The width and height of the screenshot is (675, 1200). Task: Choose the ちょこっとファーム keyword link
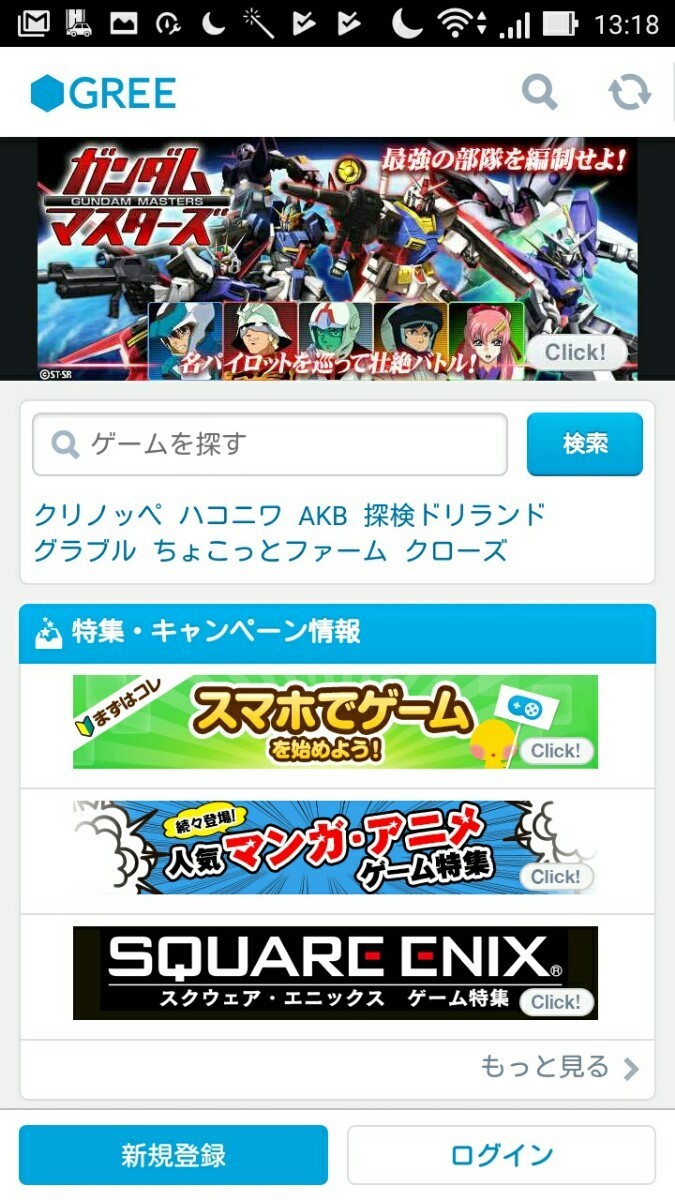pos(270,551)
